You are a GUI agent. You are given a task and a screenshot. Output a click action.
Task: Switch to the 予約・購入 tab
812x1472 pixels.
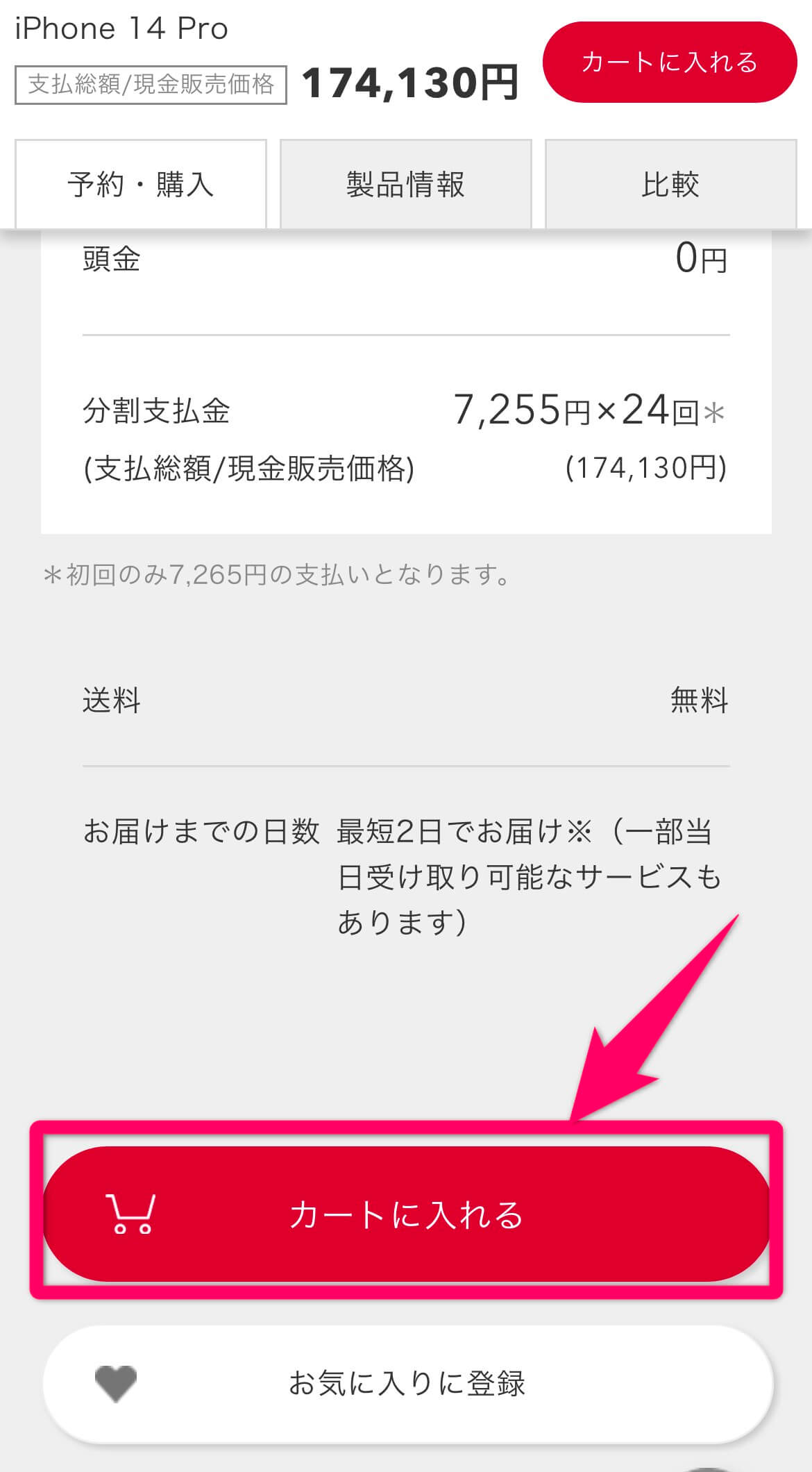(x=140, y=184)
